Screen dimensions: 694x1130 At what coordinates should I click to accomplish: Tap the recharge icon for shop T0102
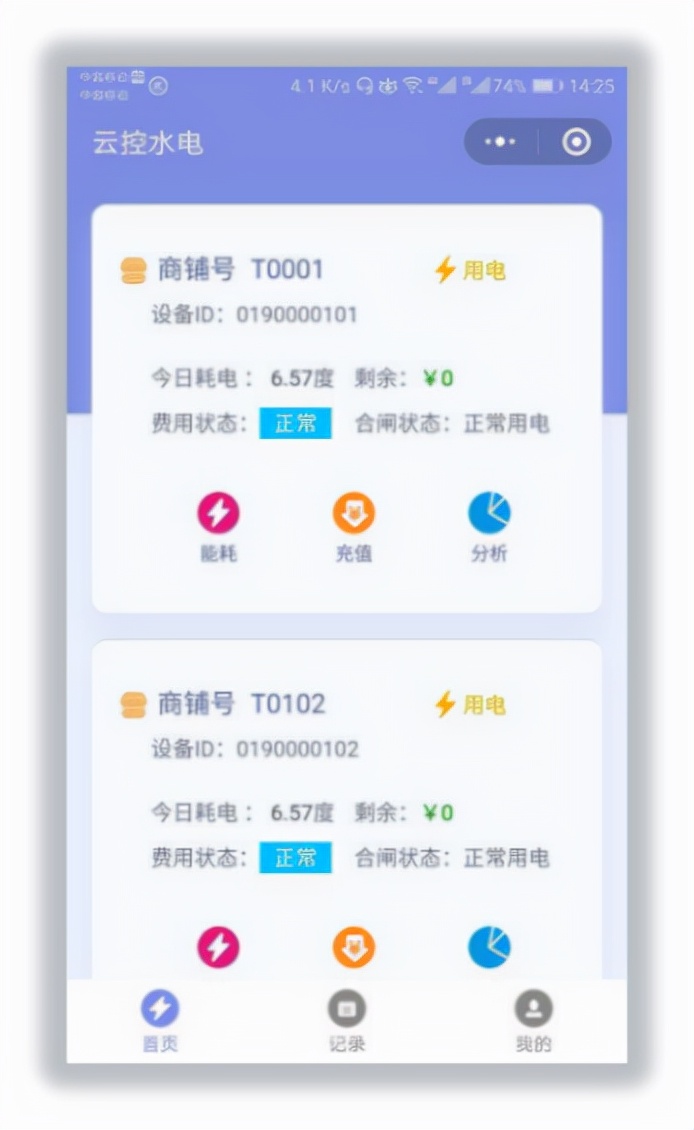click(x=353, y=947)
